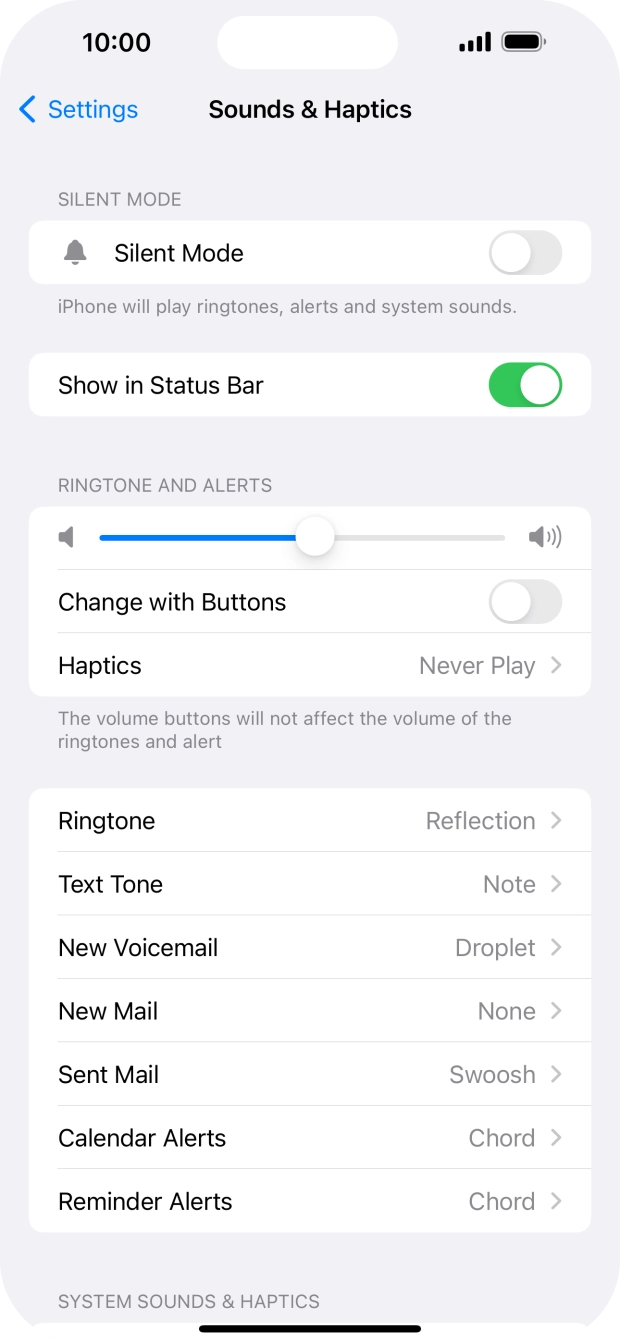Tap the ringtone volume slider
Image resolution: width=620 pixels, height=1344 pixels.
[x=302, y=538]
